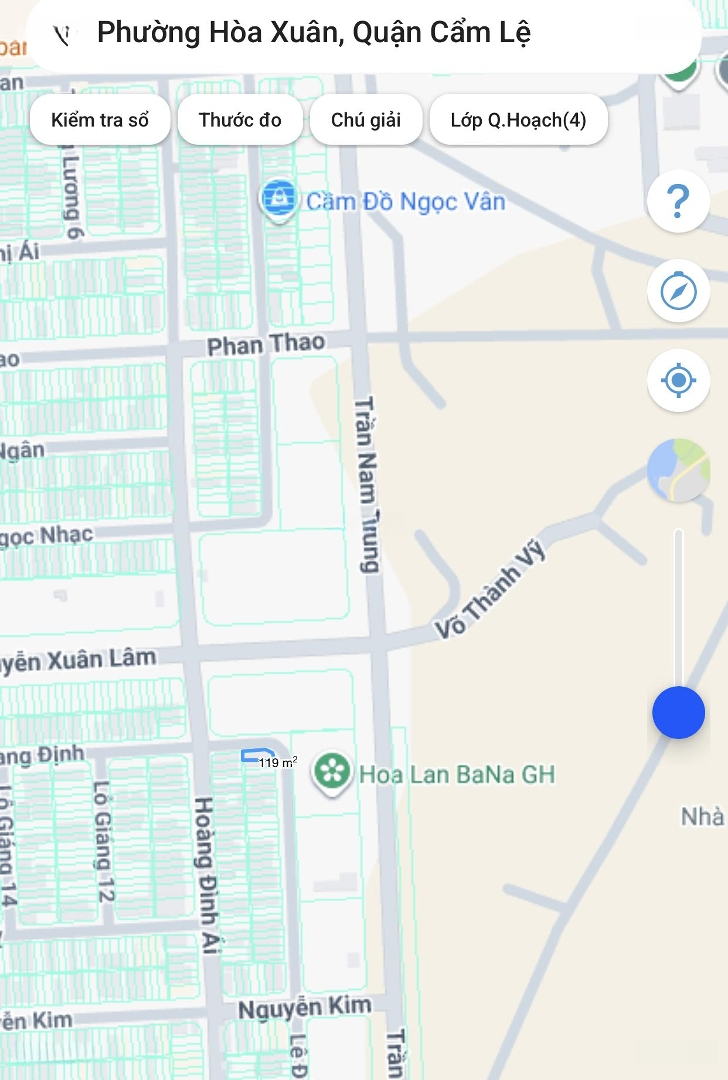Center map on my current location
The width and height of the screenshot is (728, 1080).
678,380
